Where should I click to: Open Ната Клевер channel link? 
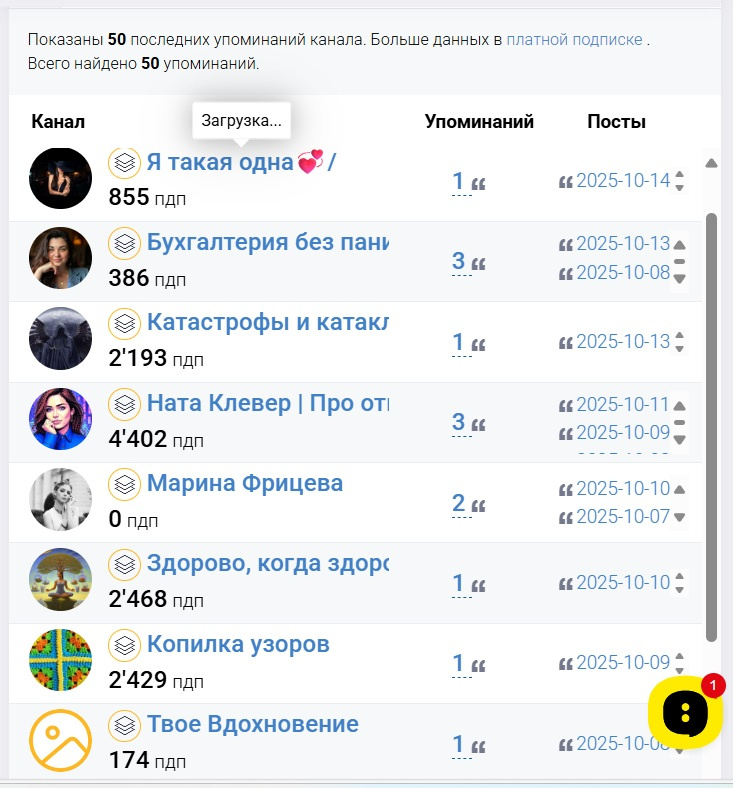[x=267, y=403]
